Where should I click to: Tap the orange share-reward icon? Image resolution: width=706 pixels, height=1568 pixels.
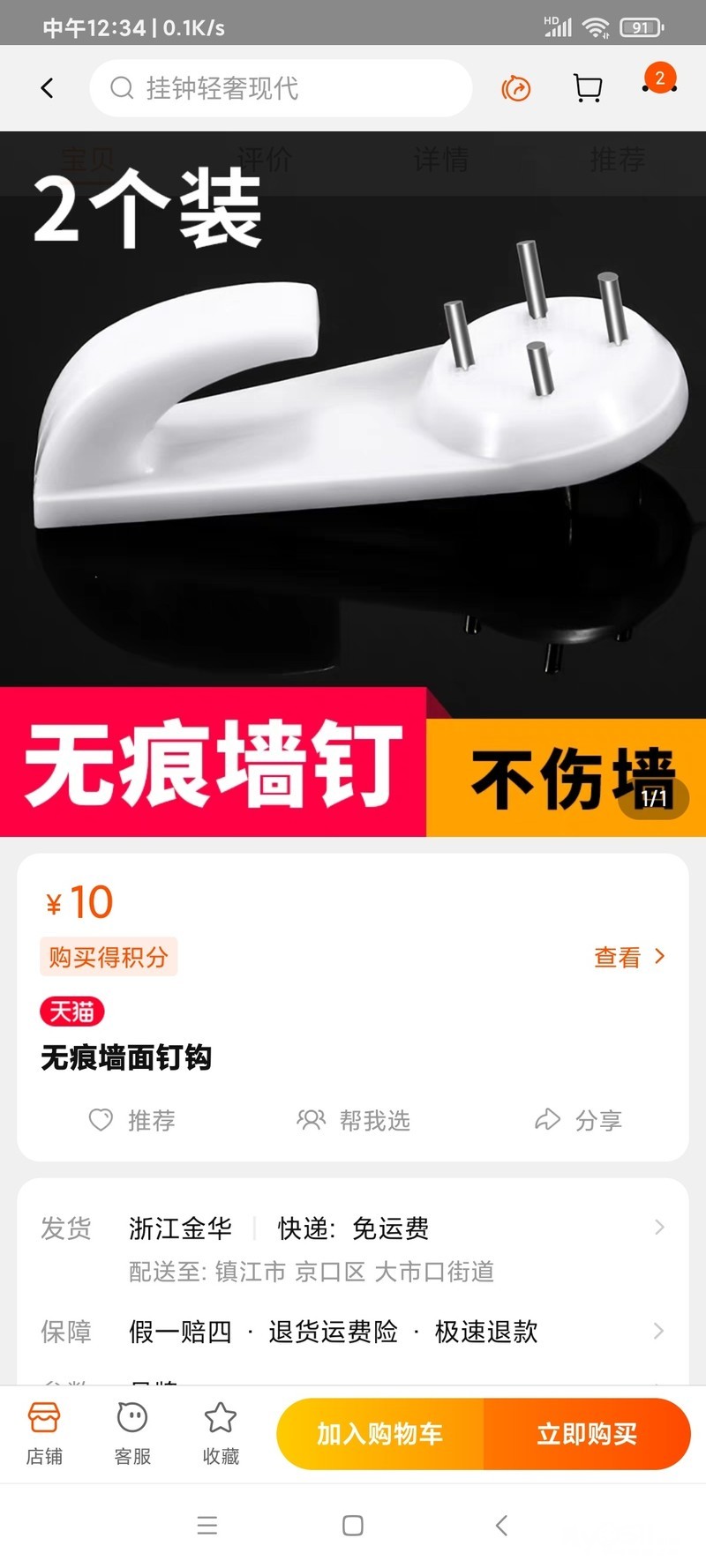tap(516, 88)
